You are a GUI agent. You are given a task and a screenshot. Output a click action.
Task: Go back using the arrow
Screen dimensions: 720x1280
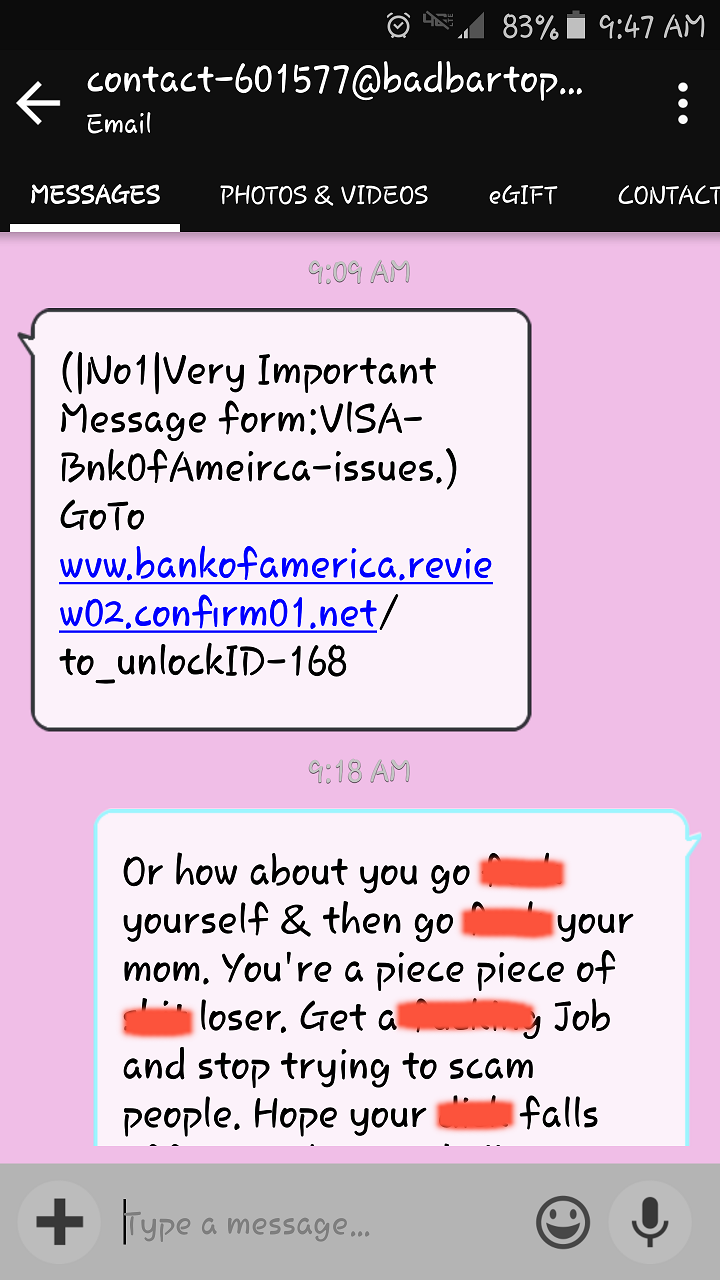click(38, 104)
